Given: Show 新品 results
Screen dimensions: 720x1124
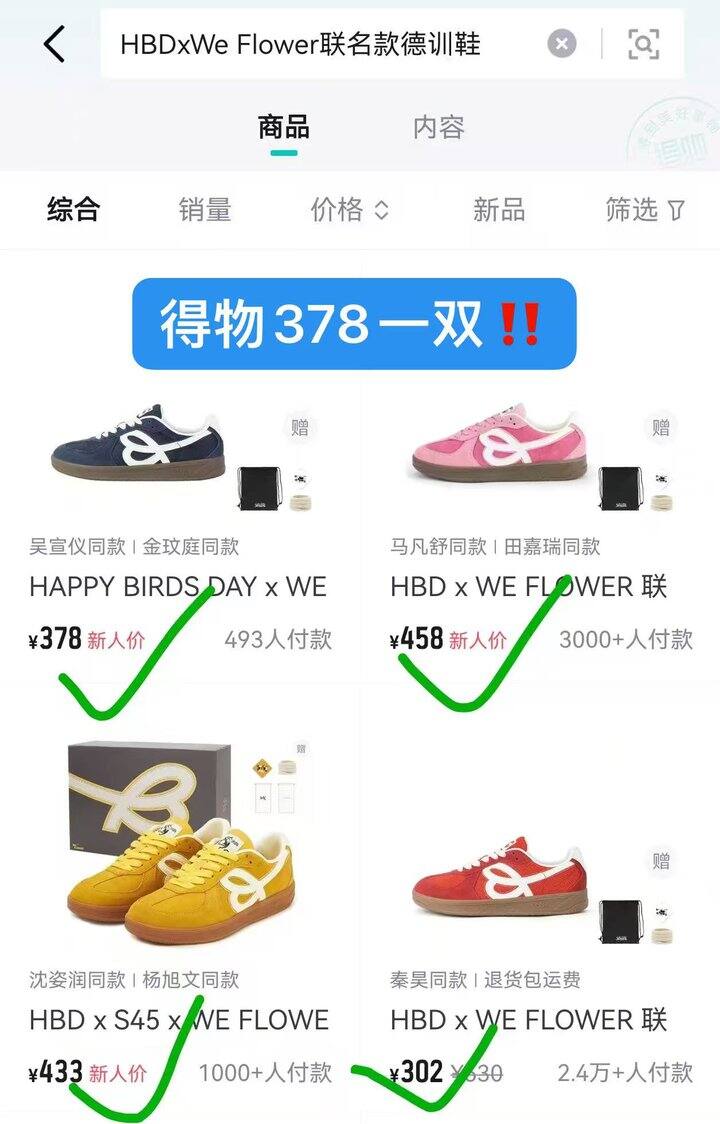Looking at the screenshot, I should [499, 210].
